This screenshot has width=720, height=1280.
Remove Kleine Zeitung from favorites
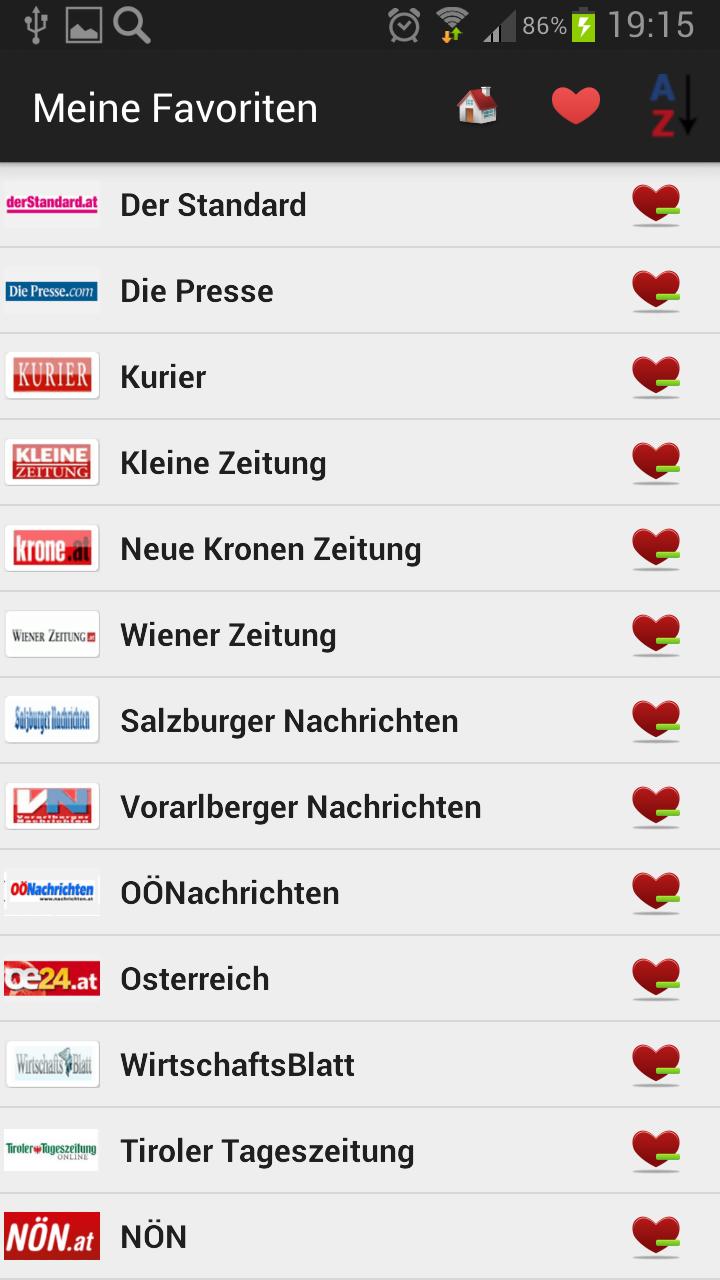pos(656,462)
